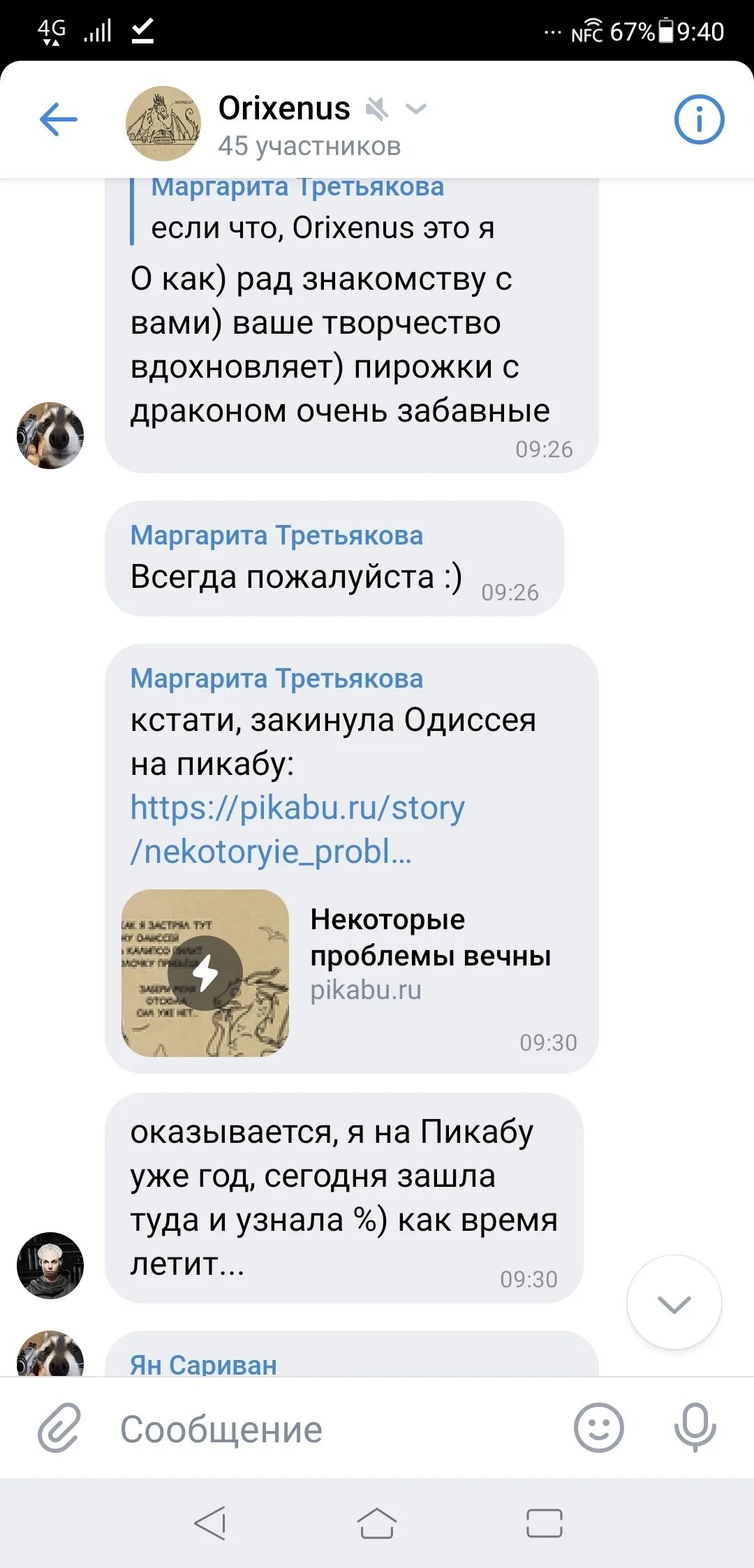The width and height of the screenshot is (754, 1568).
Task: Open the emoji smiley picker
Action: pyautogui.click(x=598, y=1428)
